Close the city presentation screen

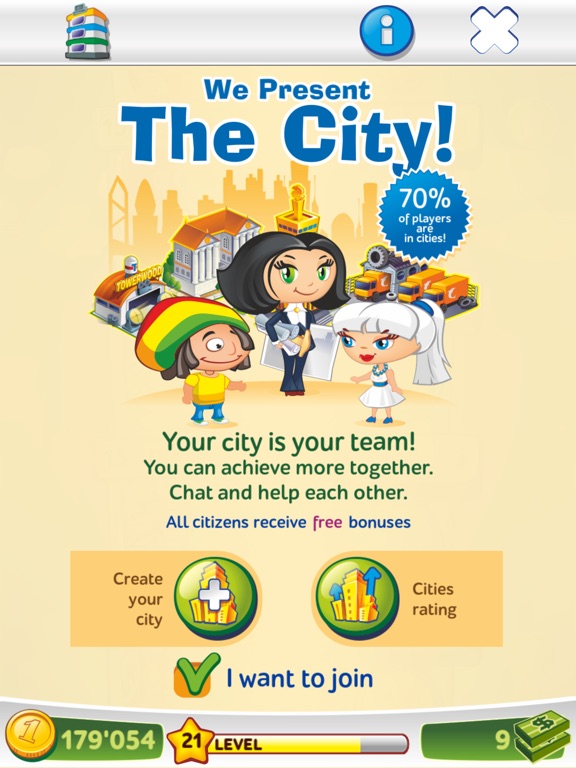pyautogui.click(x=494, y=30)
